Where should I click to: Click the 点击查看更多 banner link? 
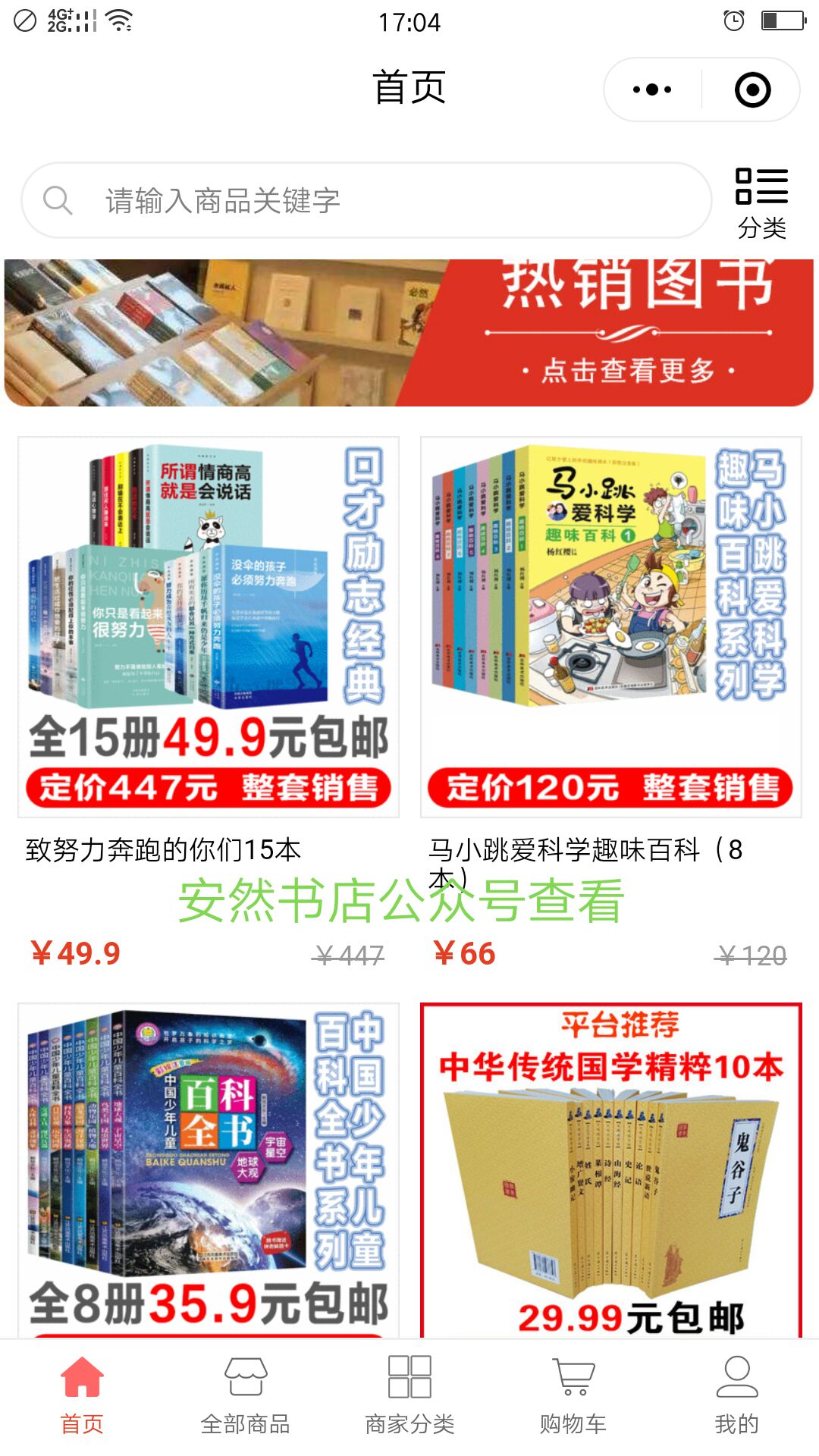[x=628, y=369]
